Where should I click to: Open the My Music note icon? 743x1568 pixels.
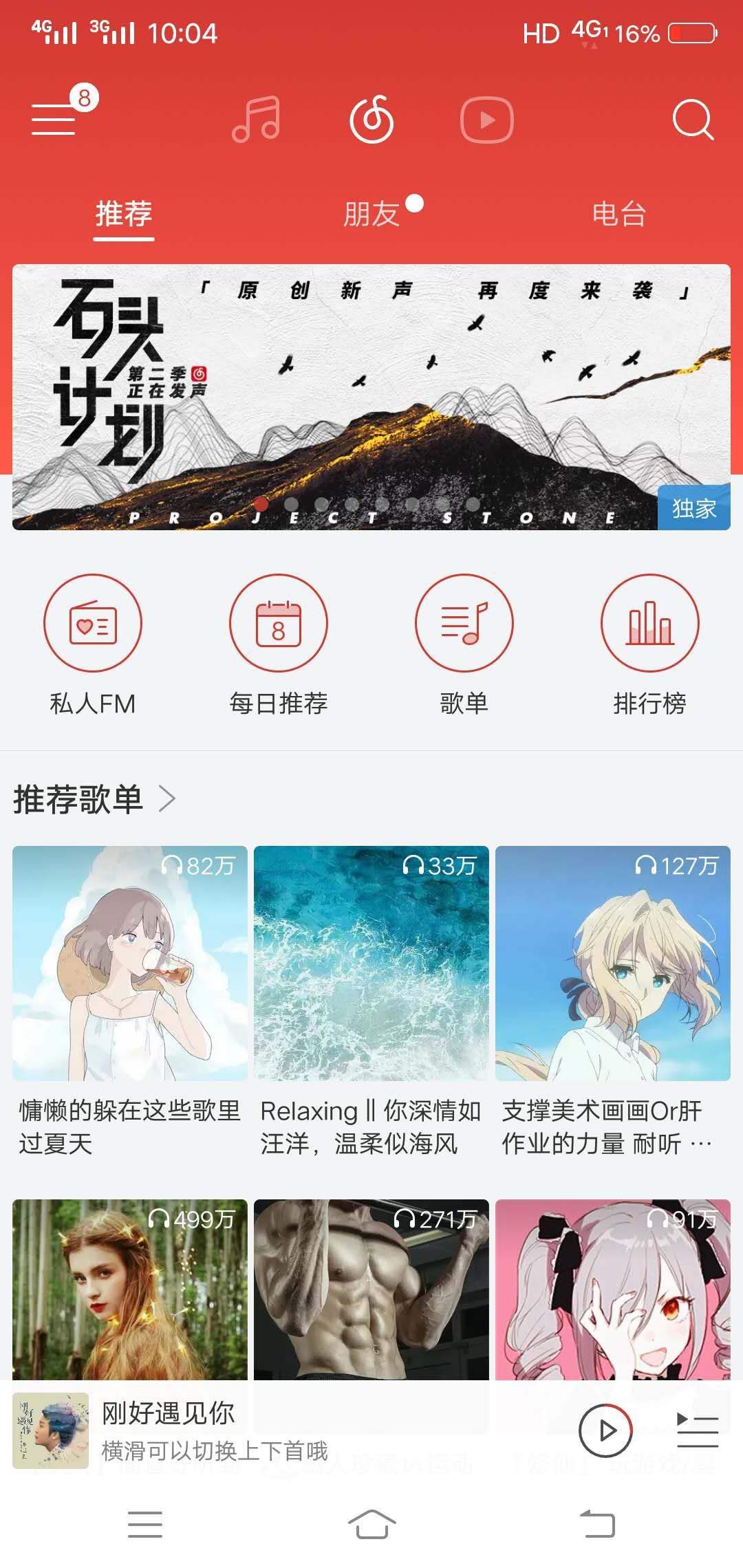tap(256, 120)
